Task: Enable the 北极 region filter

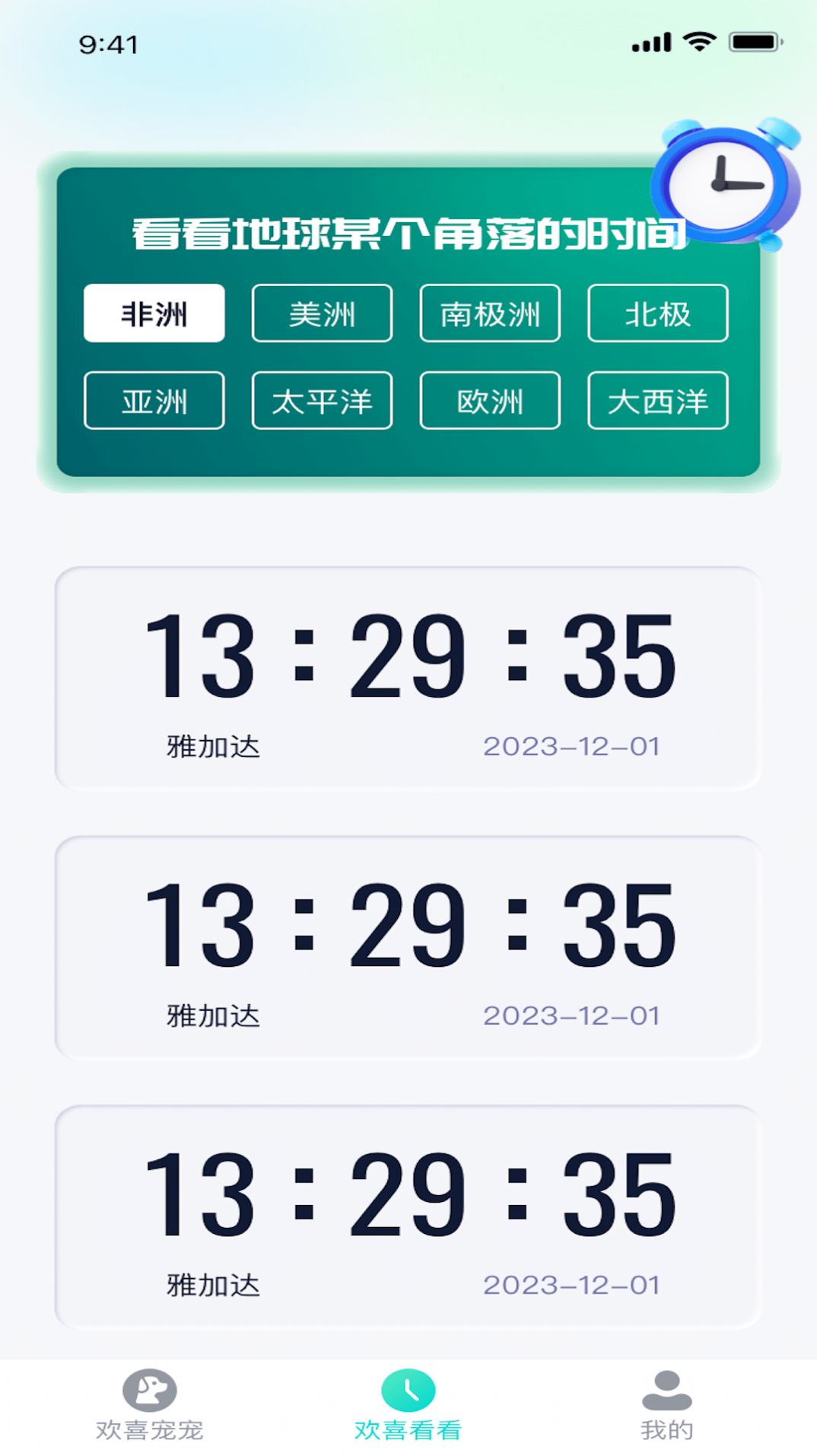Action: (x=657, y=313)
